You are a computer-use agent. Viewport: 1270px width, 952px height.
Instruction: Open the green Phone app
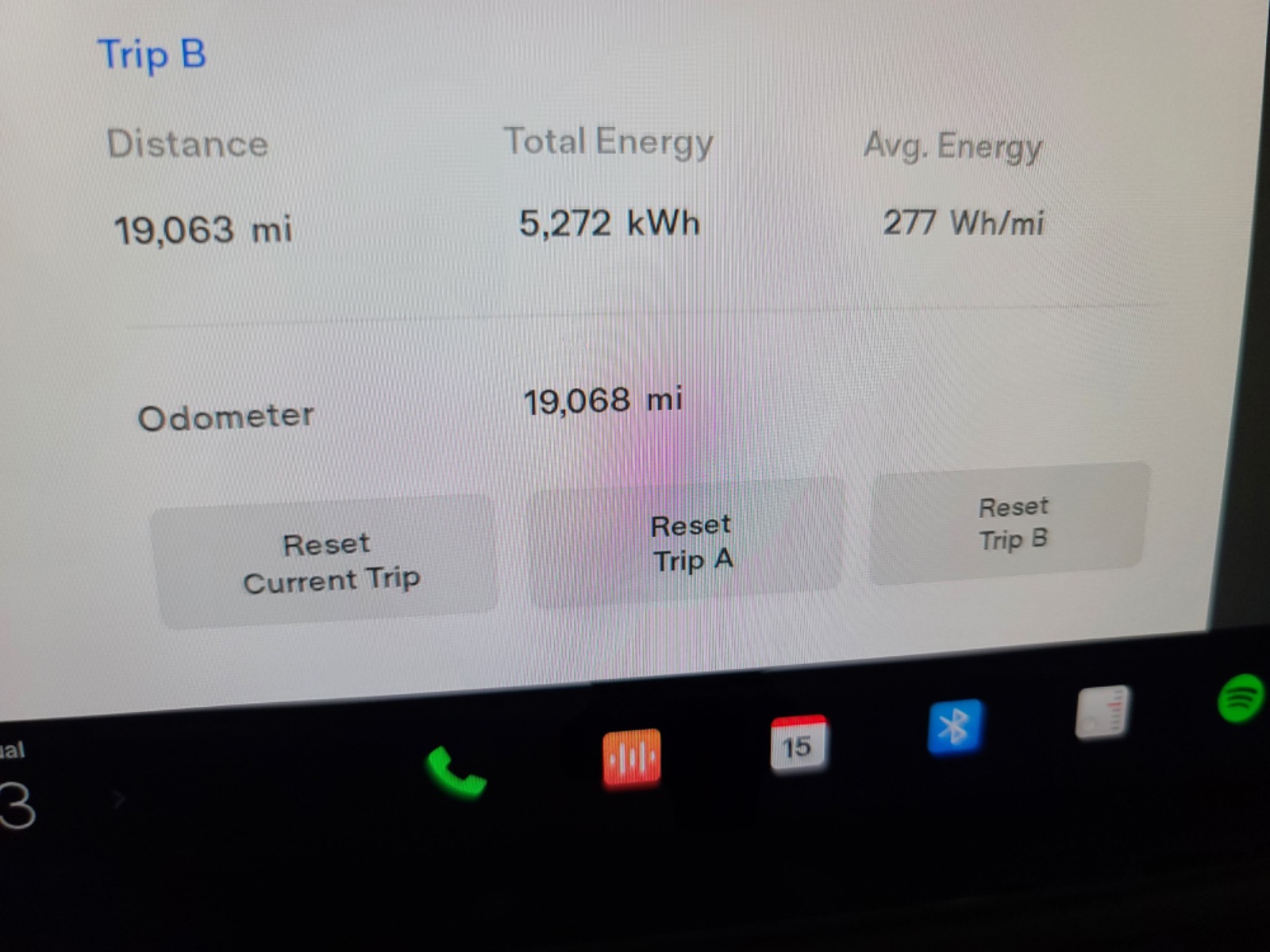[x=455, y=771]
